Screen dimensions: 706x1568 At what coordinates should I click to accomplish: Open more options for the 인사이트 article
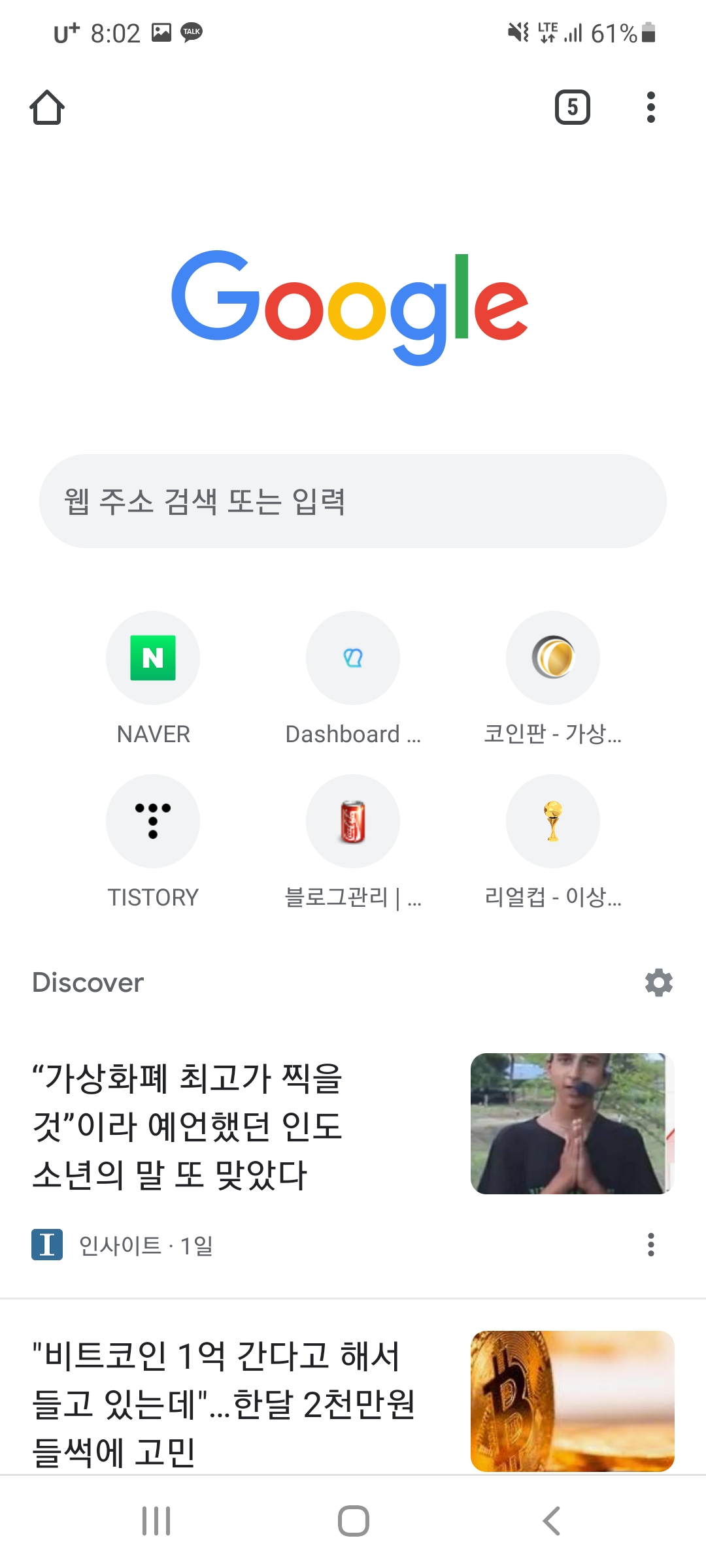650,1245
